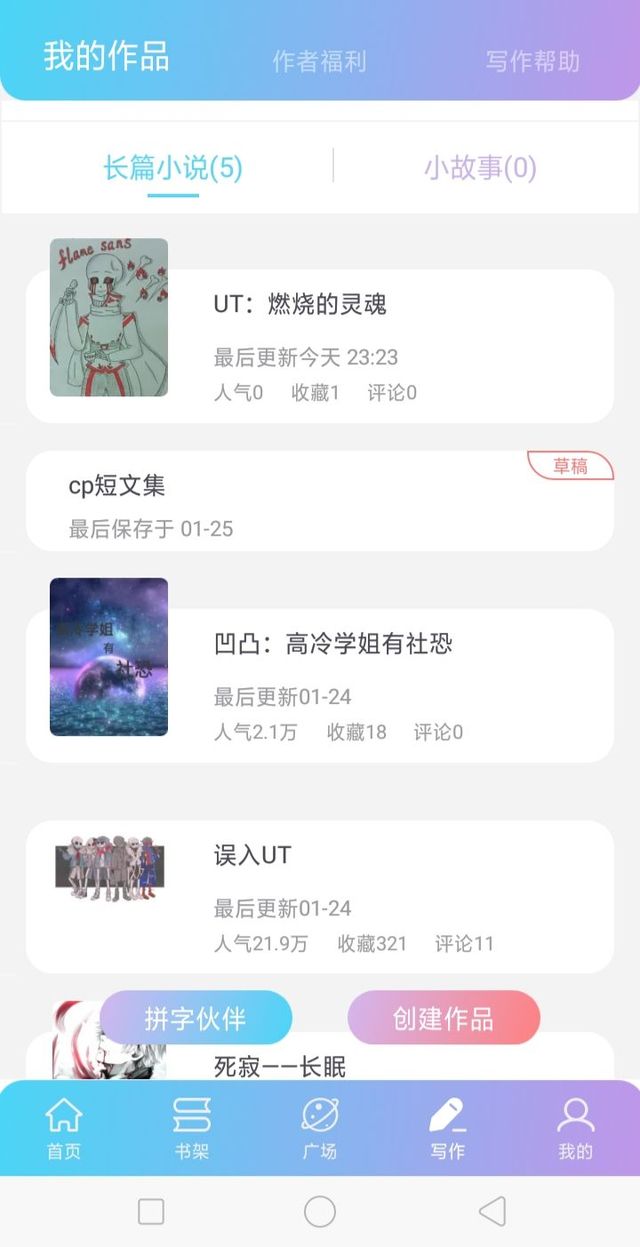Open the 我的 profile tab
The width and height of the screenshot is (640, 1247).
tap(576, 1128)
